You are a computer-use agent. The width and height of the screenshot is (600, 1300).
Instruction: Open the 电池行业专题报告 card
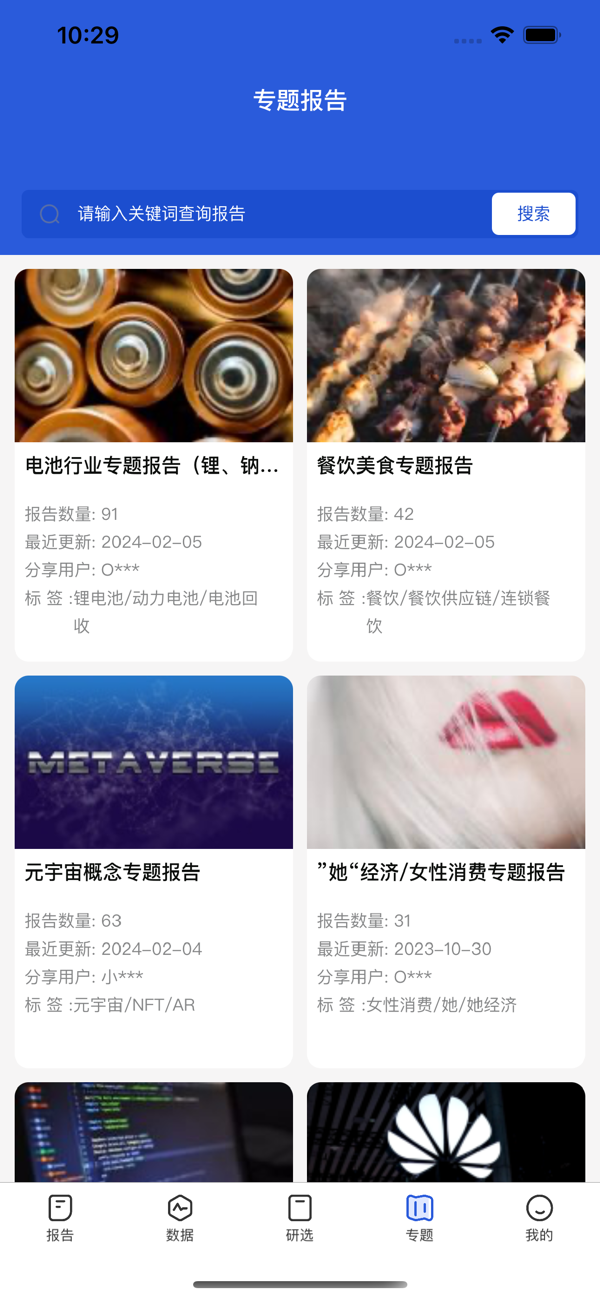coord(154,465)
